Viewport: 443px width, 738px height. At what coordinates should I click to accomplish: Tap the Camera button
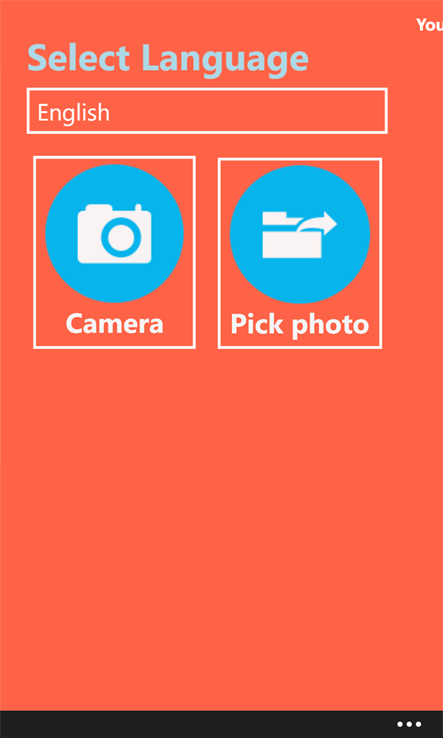(114, 252)
